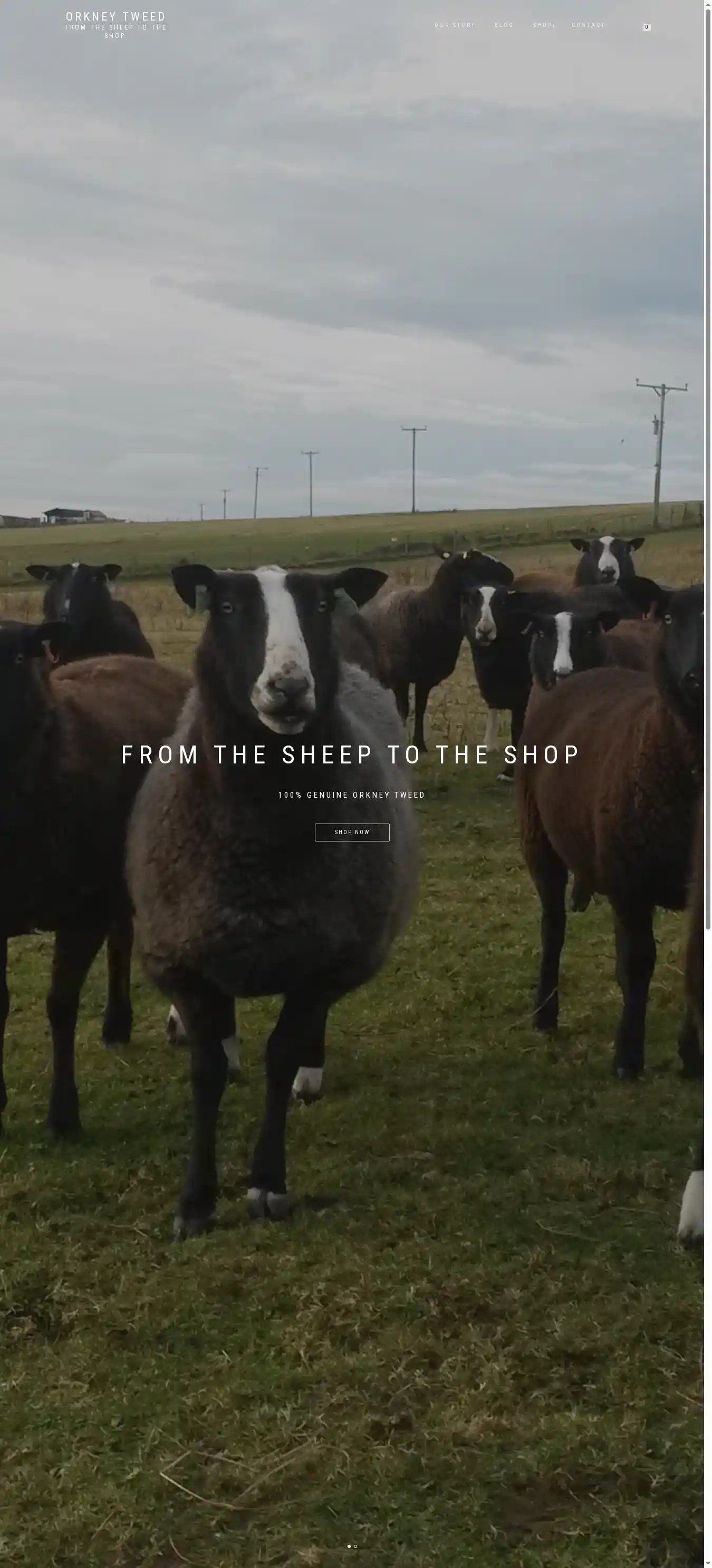The width and height of the screenshot is (712, 1568).
Task: Open the Our Story page
Action: [455, 25]
